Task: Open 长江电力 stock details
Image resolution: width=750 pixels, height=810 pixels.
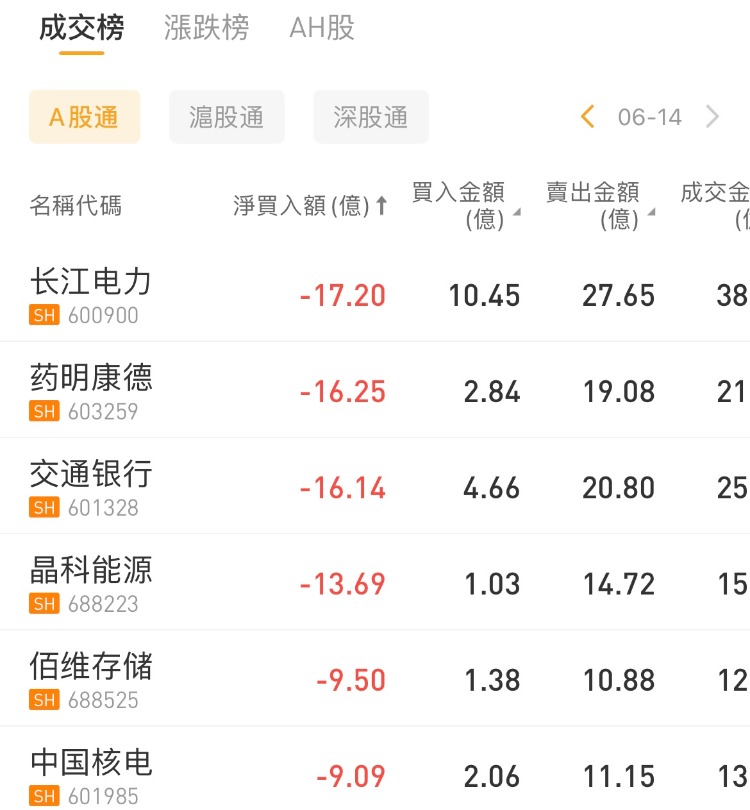Action: 91,294
